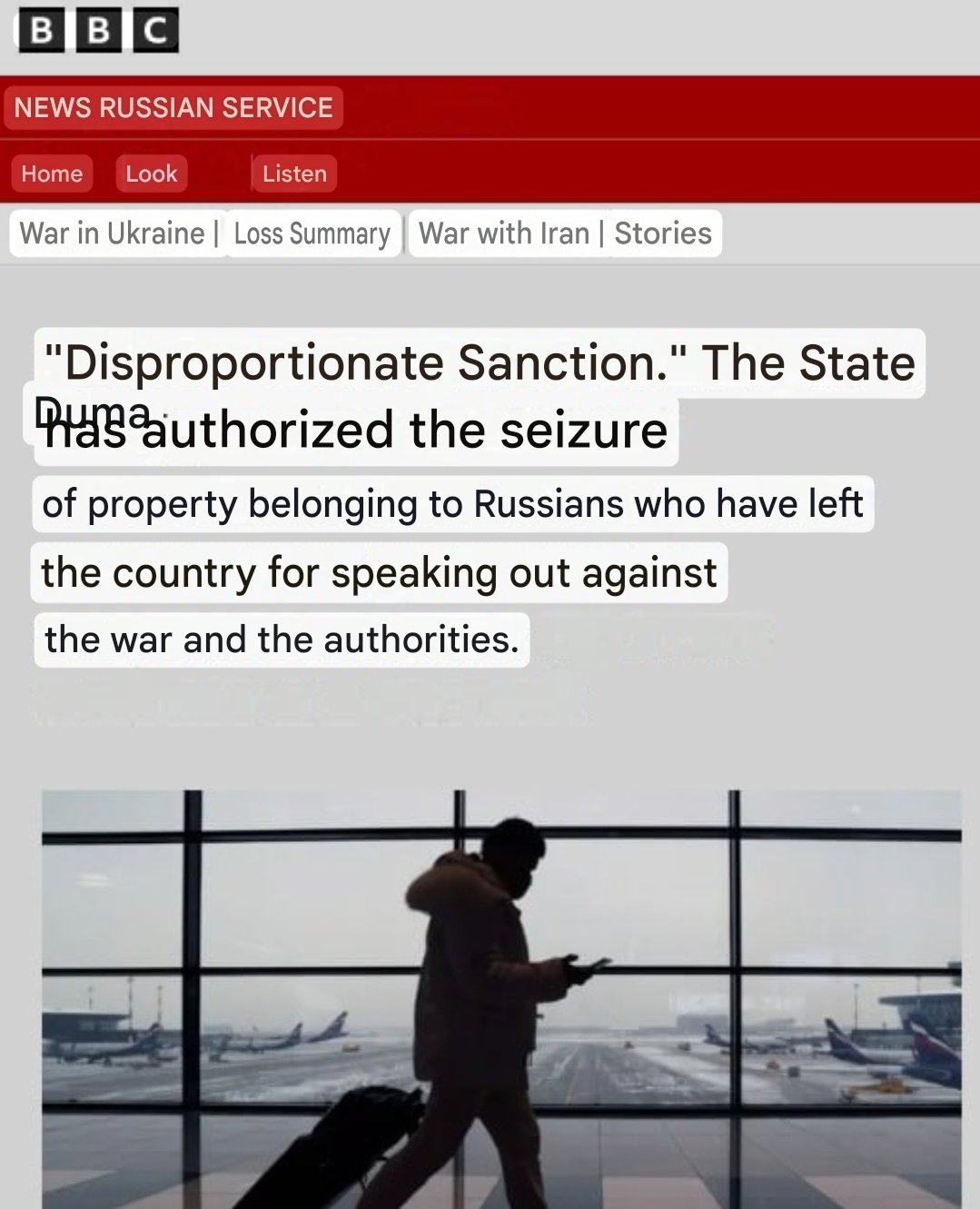The width and height of the screenshot is (980, 1209).
Task: Open the War in Ukraine topic
Action: (112, 233)
